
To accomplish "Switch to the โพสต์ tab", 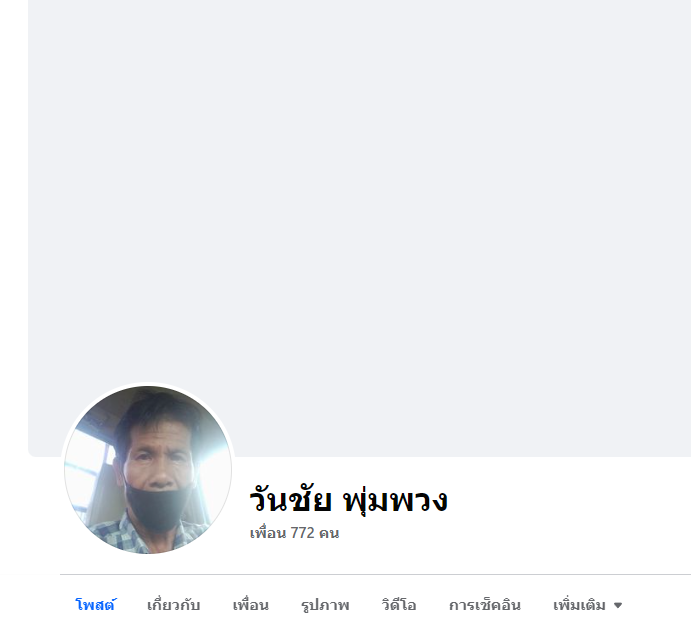I will pos(95,605).
